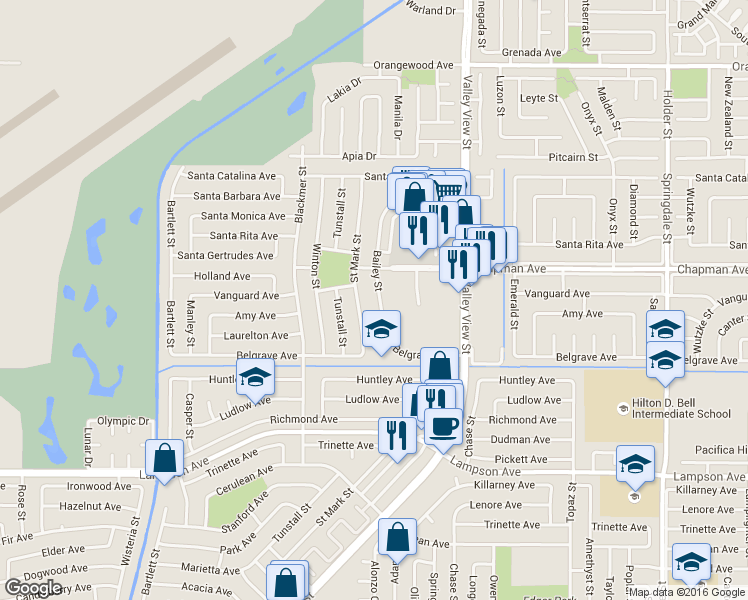This screenshot has height=600, width=748.
Task: Tap the shopping bag marker near Alonzo
Action: tap(397, 537)
